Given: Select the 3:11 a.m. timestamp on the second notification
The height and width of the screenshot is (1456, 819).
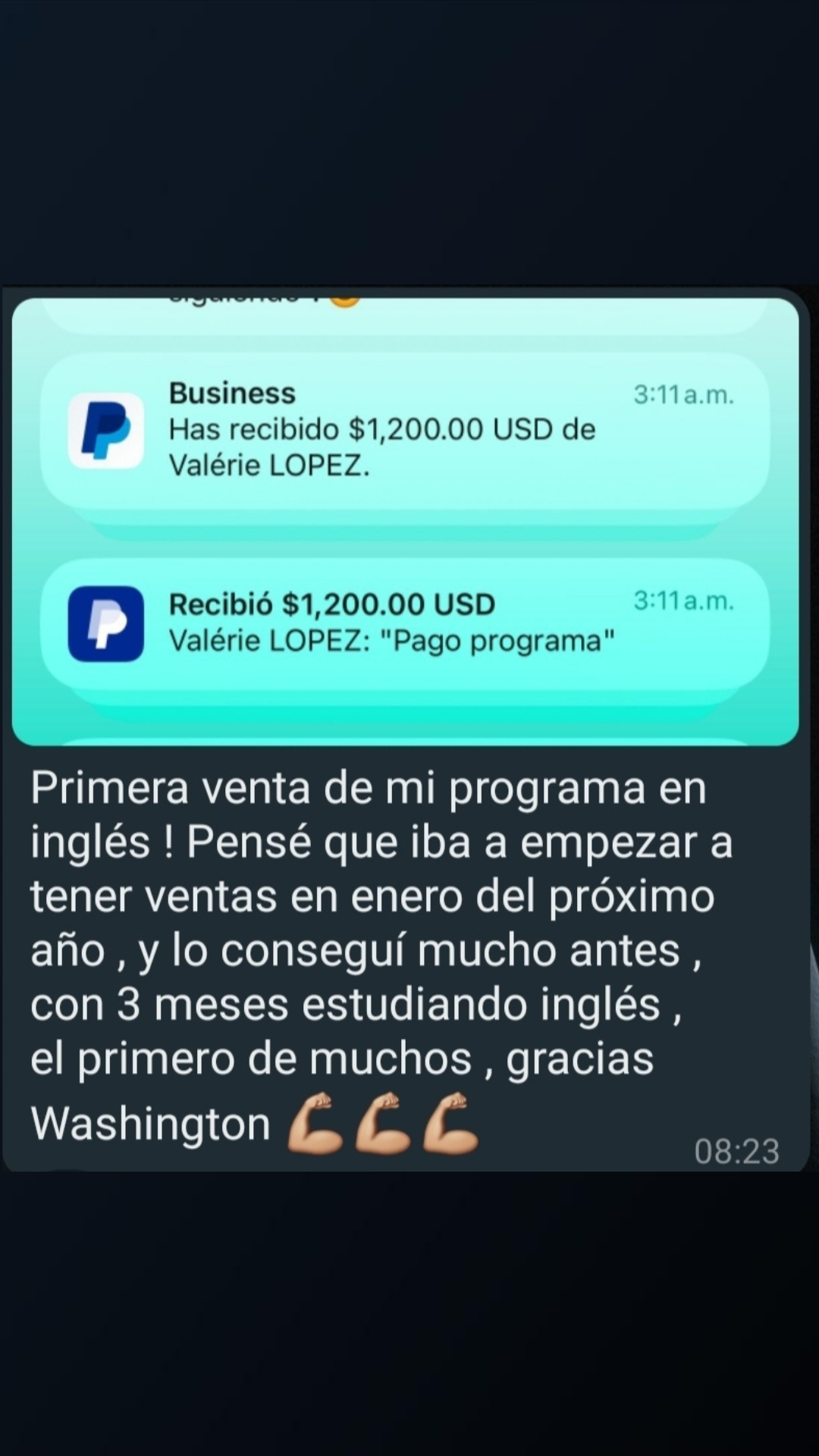Looking at the screenshot, I should 683,601.
